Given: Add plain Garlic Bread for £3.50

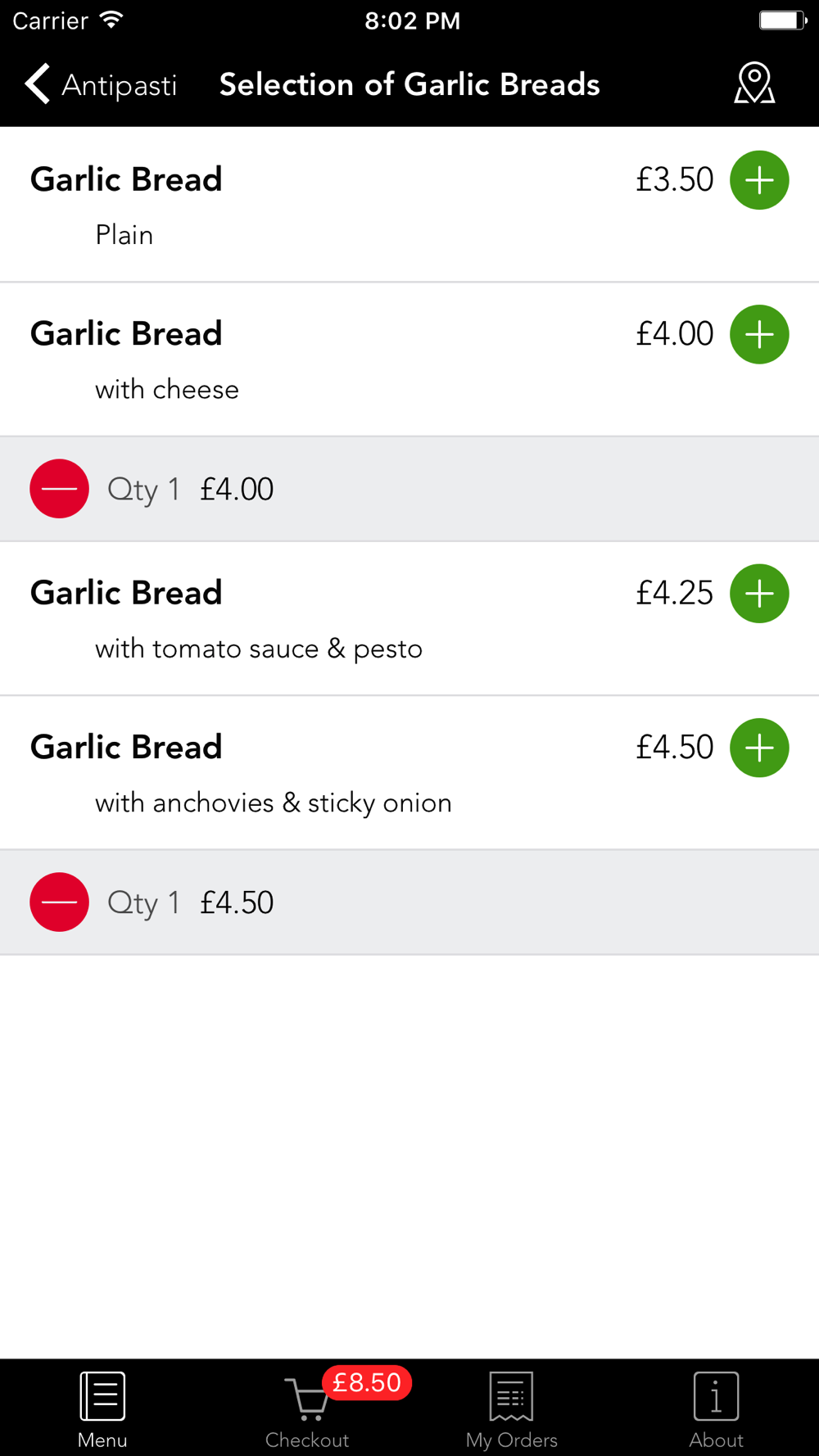Looking at the screenshot, I should coord(759,180).
